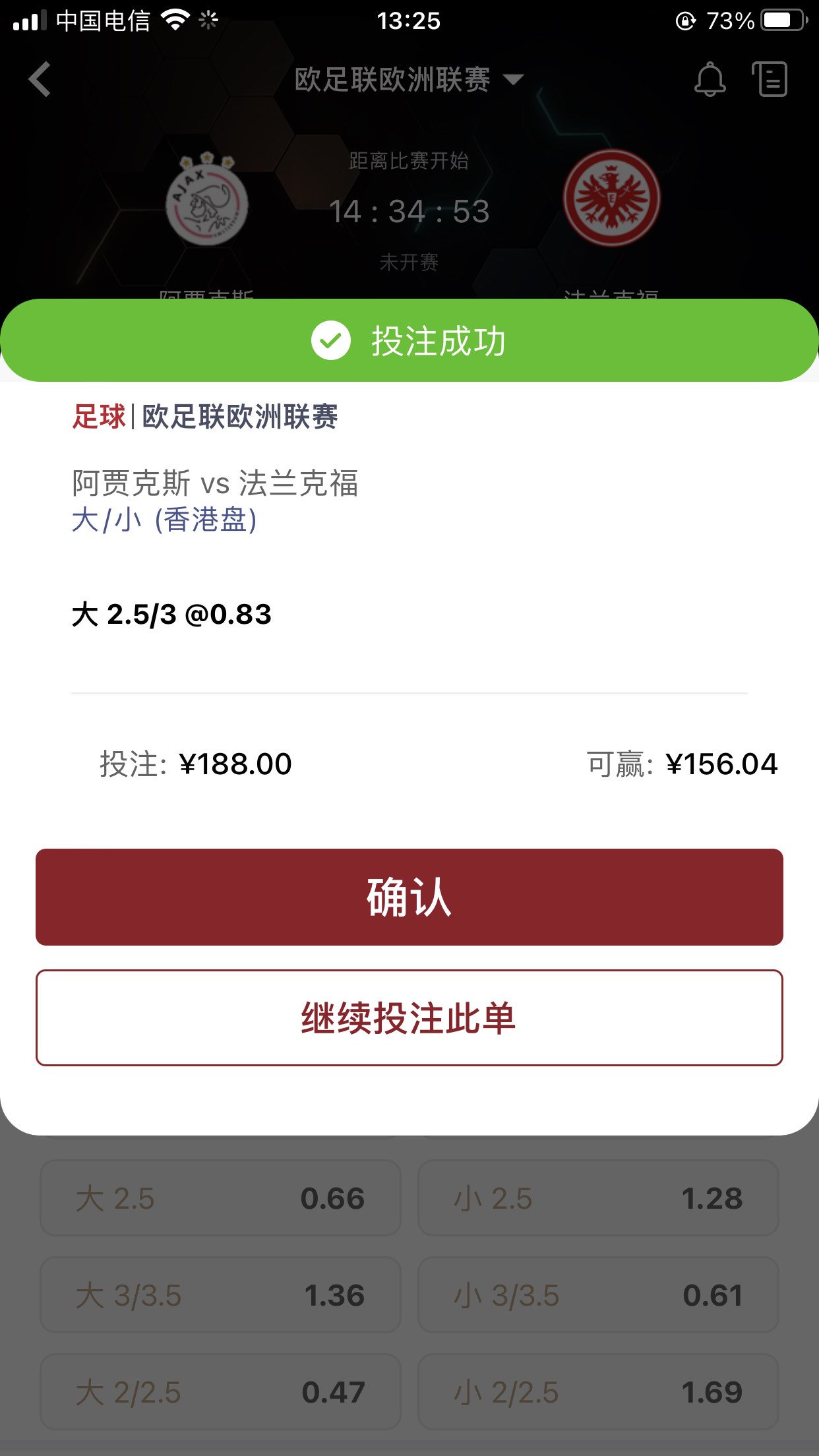Viewport: 819px width, 1456px height.
Task: Confirm the successful bet with 确认
Action: coord(409,897)
